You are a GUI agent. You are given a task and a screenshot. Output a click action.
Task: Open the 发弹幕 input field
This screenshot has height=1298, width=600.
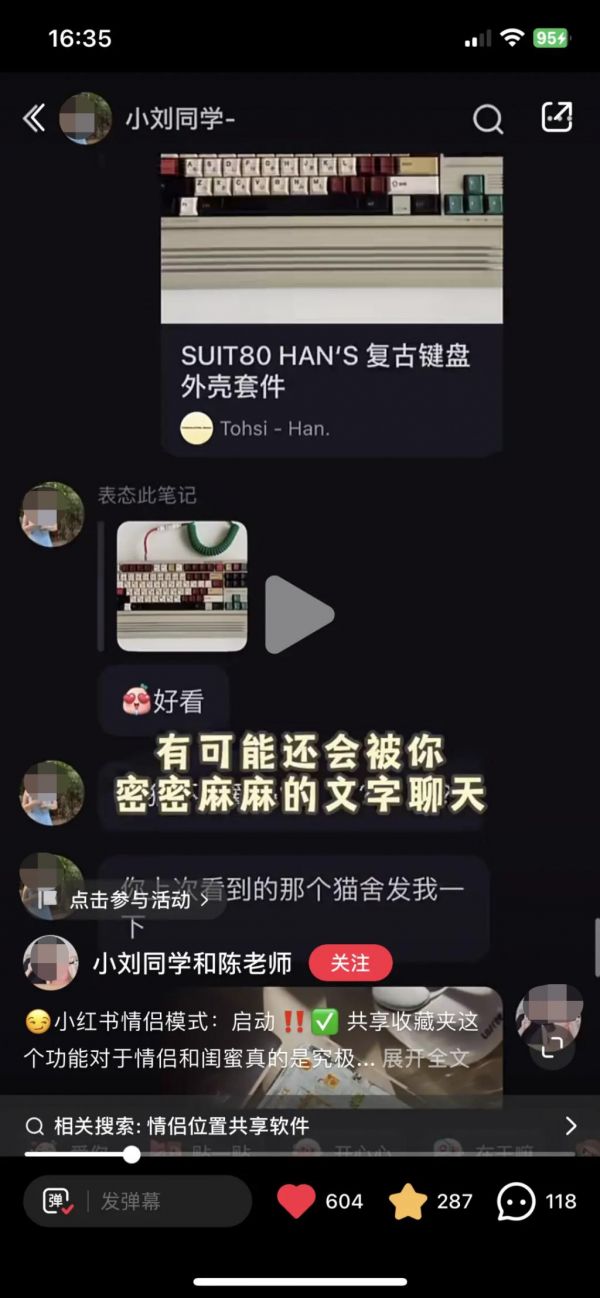165,1201
